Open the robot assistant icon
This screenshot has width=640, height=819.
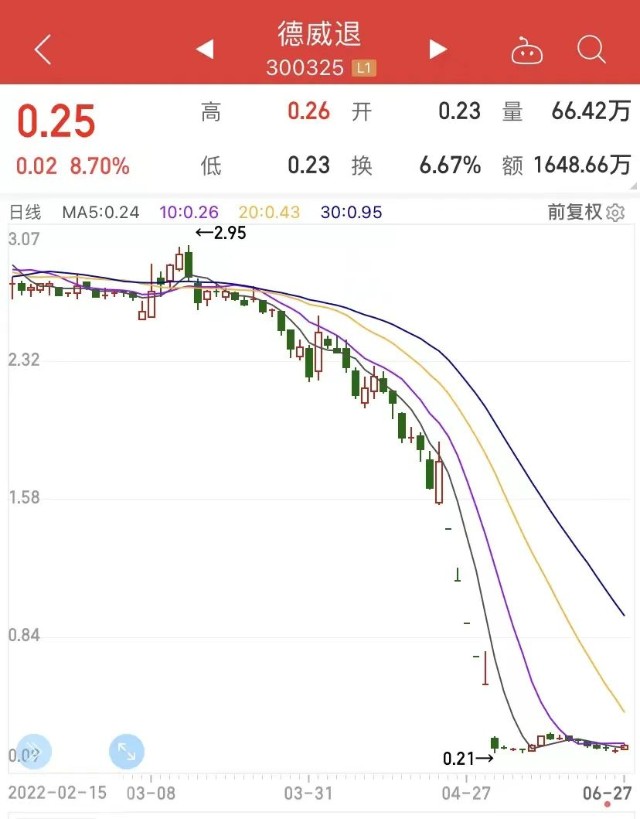[526, 49]
